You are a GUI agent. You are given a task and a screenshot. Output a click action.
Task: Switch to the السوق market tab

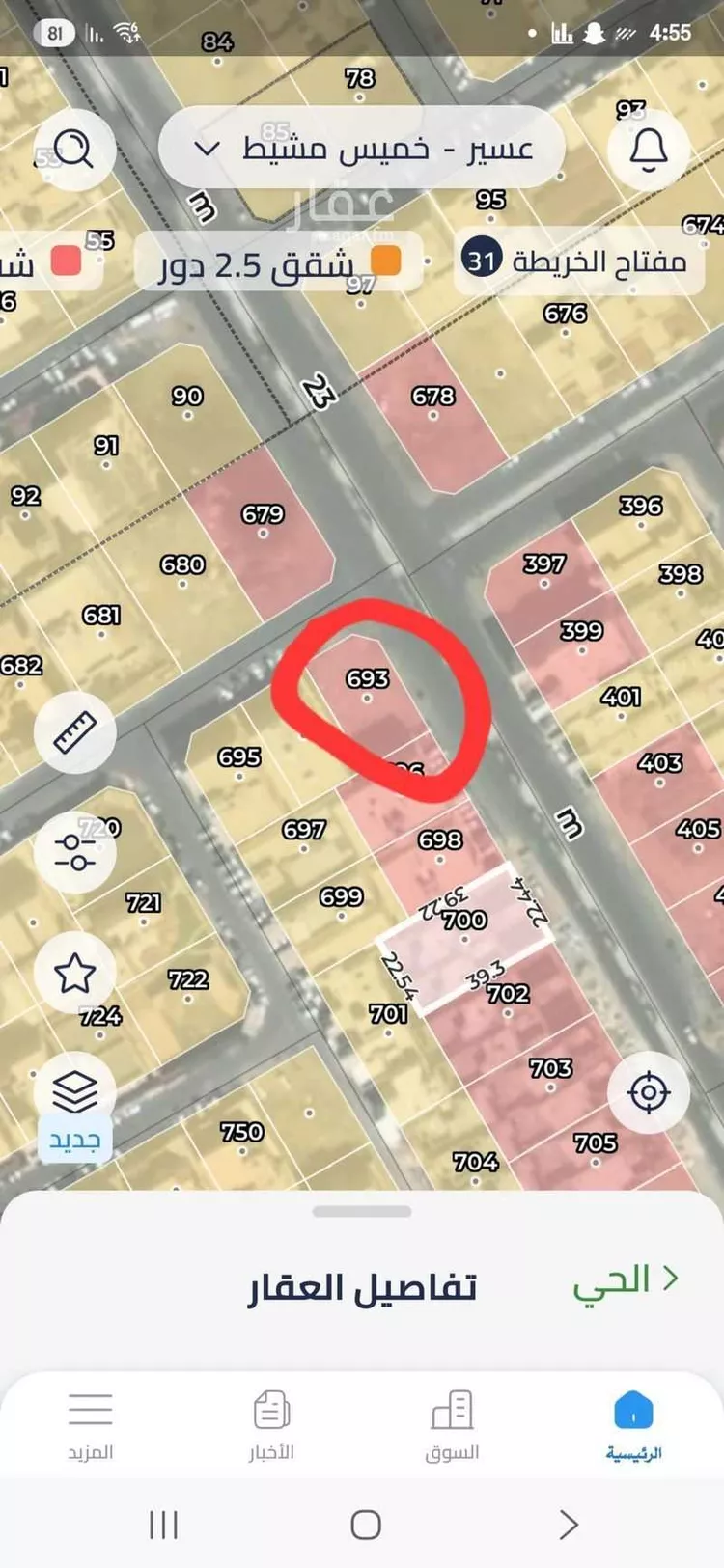[452, 1425]
